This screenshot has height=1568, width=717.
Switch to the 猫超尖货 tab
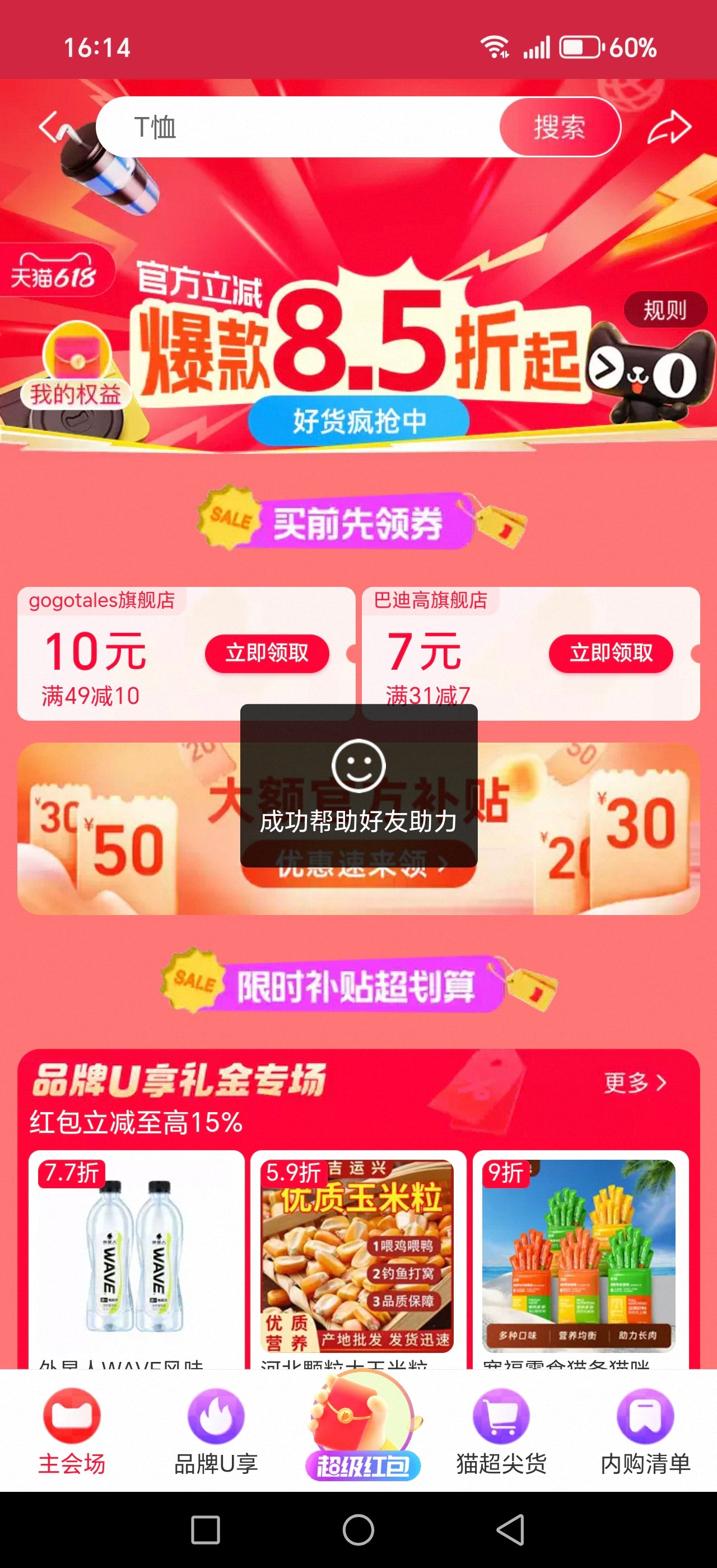[501, 1433]
